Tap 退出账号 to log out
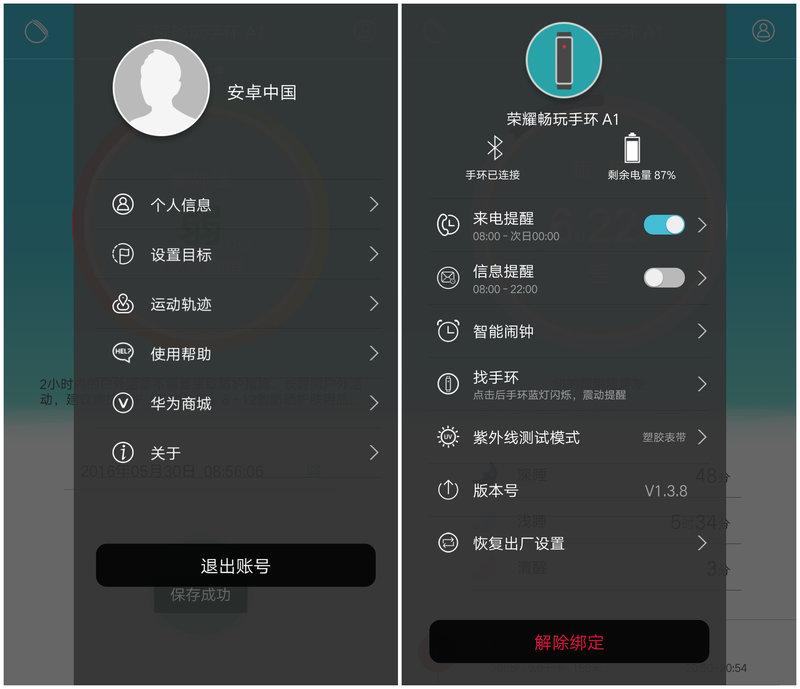800x689 pixels. [x=236, y=566]
